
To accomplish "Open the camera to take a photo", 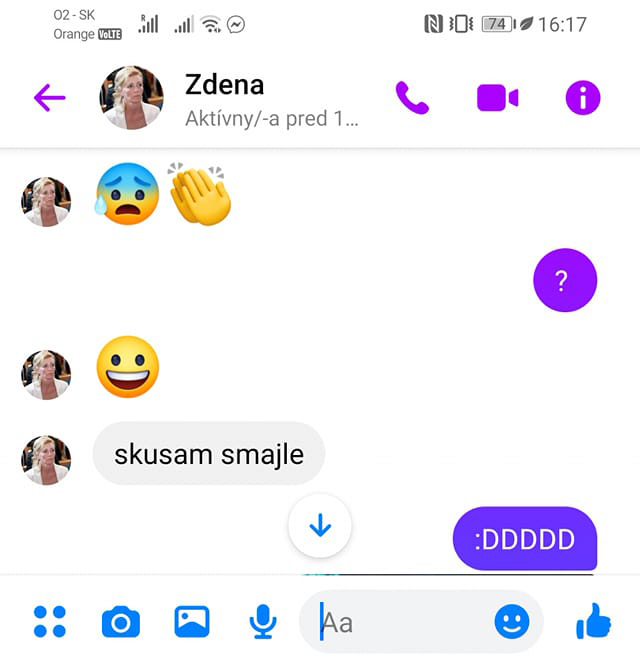I will click(121, 622).
